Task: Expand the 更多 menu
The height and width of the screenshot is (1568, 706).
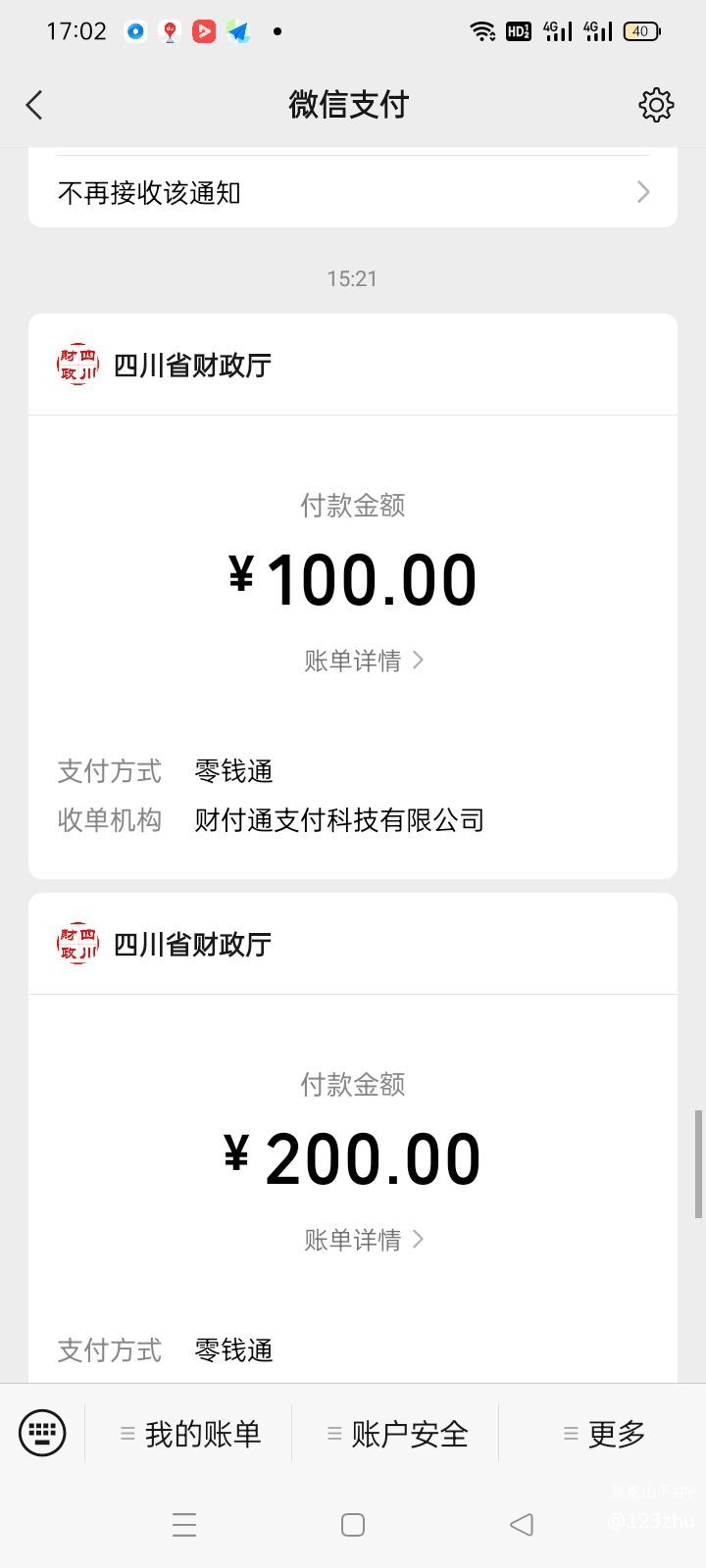Action: point(604,1434)
